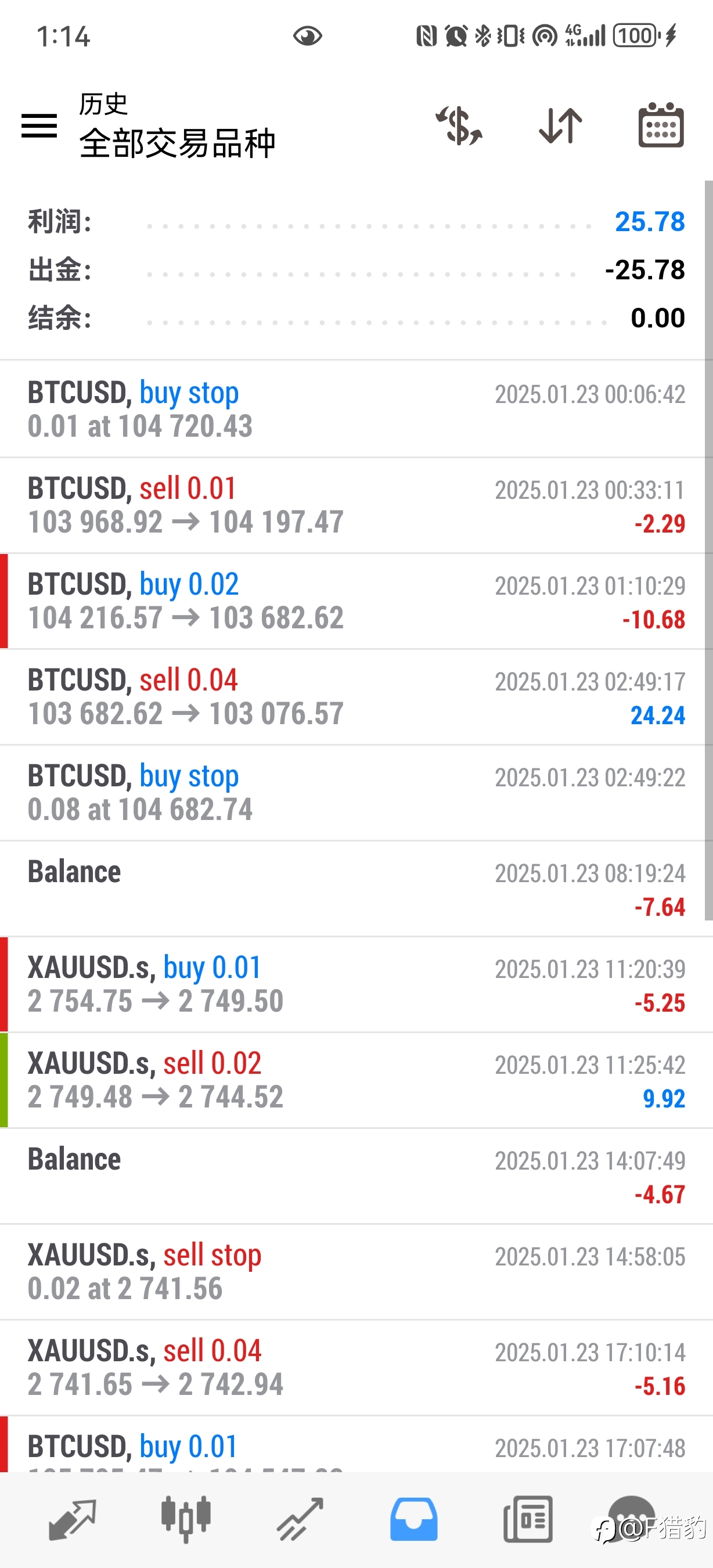Screen dimensions: 713x1568
Task: Open XAUUSD.s sell stop at 2 741.56
Action: click(x=356, y=1272)
